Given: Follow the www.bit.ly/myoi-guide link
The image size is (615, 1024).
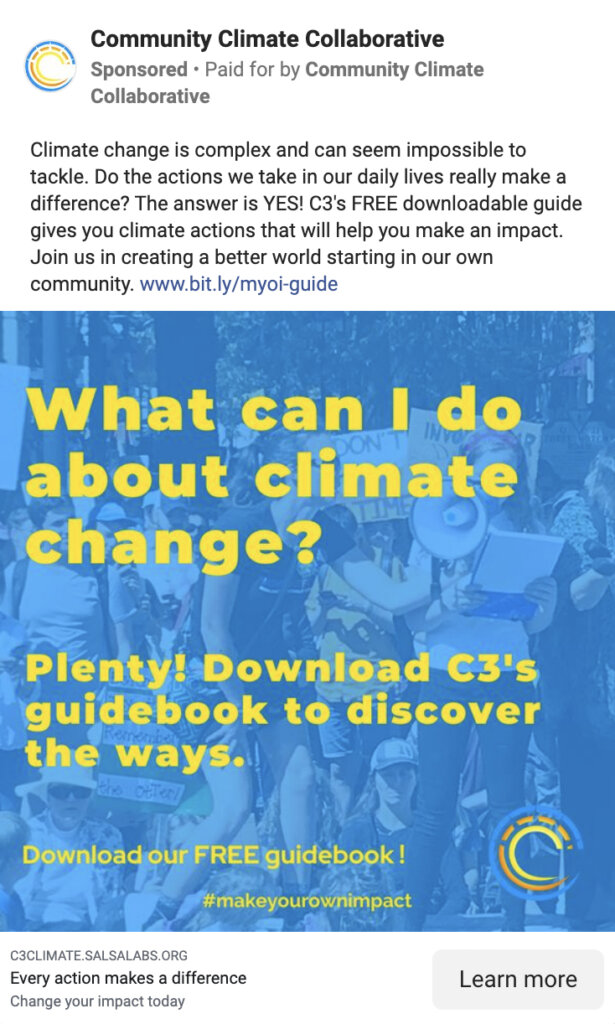Looking at the screenshot, I should 238,284.
